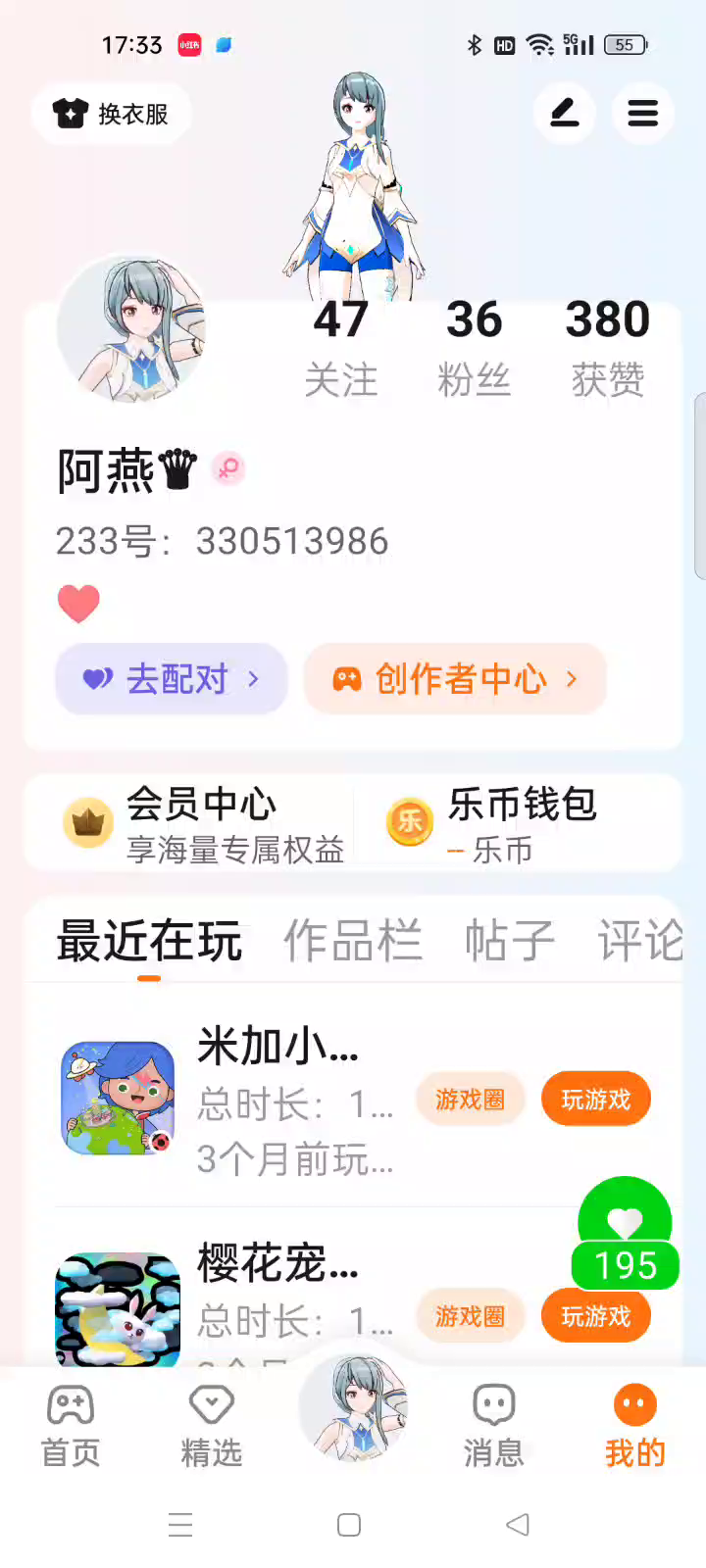
Task: Open 游戏圈 for 米加小… game
Action: pyautogui.click(x=470, y=1100)
